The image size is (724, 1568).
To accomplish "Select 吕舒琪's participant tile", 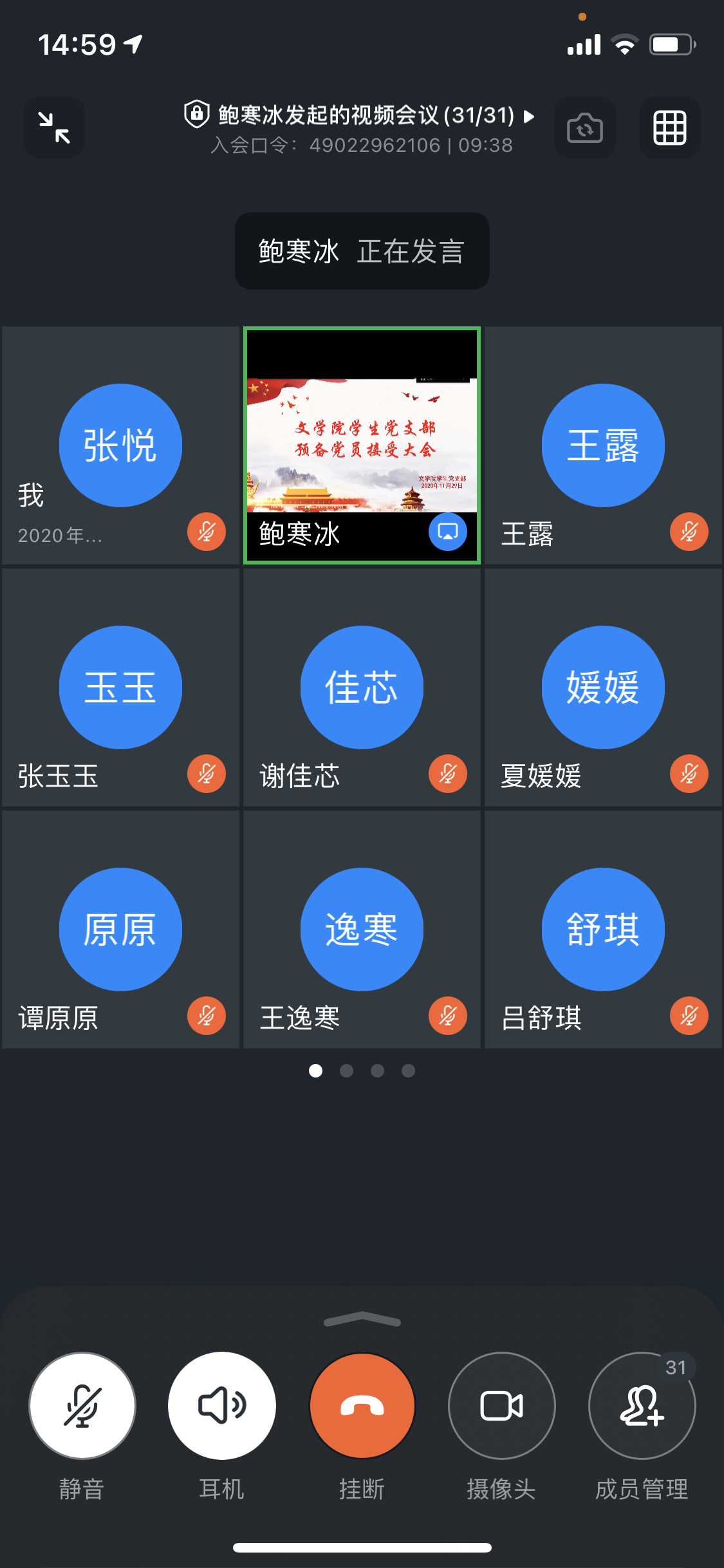I will pos(603,929).
